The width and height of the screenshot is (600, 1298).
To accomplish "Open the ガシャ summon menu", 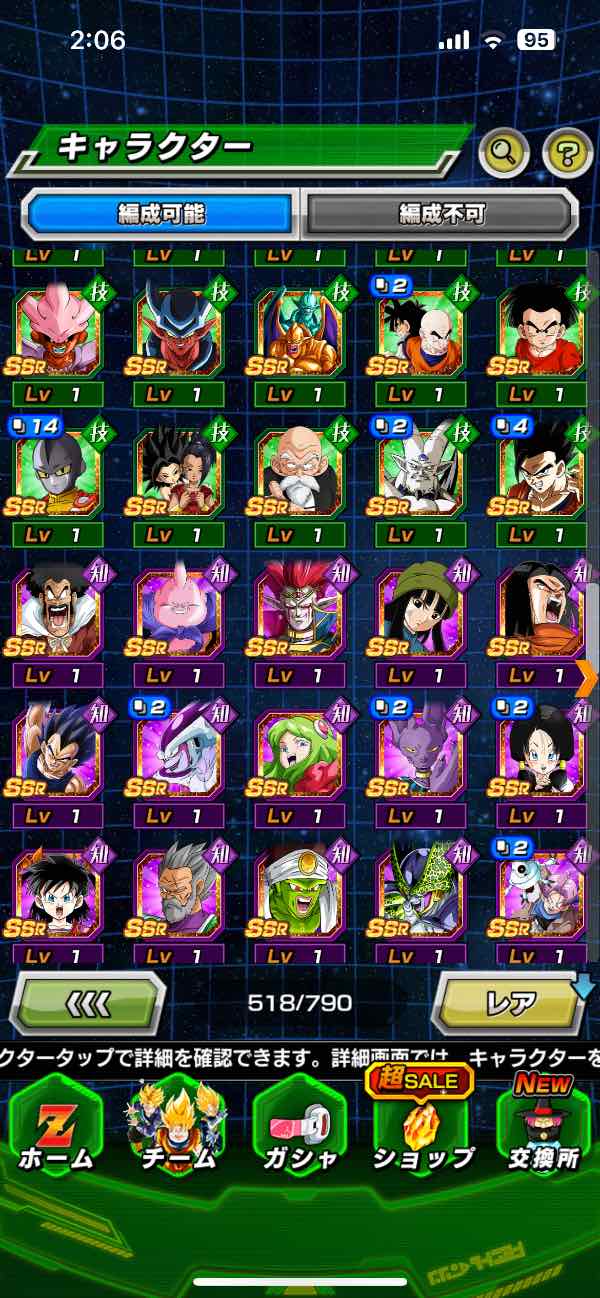I will tap(298, 1128).
